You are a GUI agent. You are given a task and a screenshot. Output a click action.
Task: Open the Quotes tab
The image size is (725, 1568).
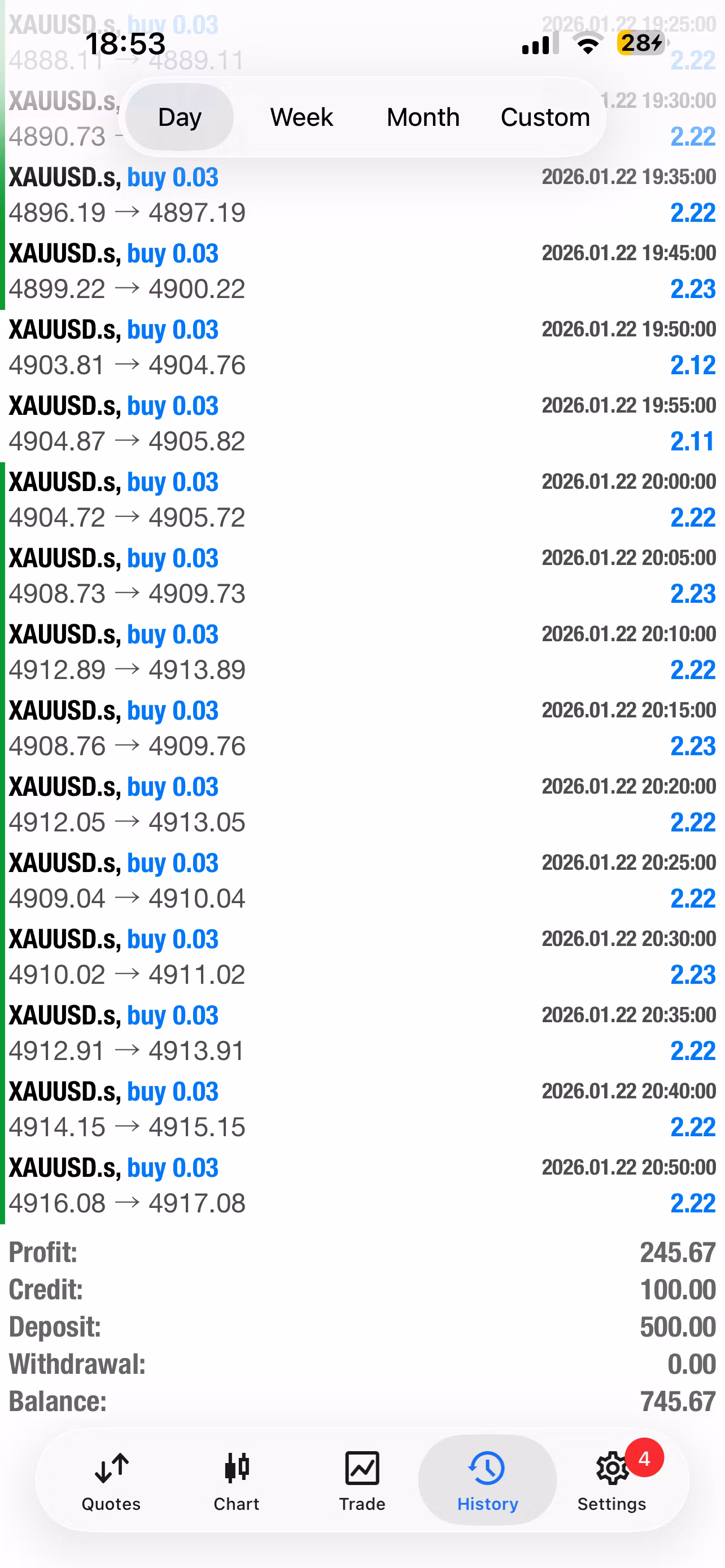point(111,1481)
